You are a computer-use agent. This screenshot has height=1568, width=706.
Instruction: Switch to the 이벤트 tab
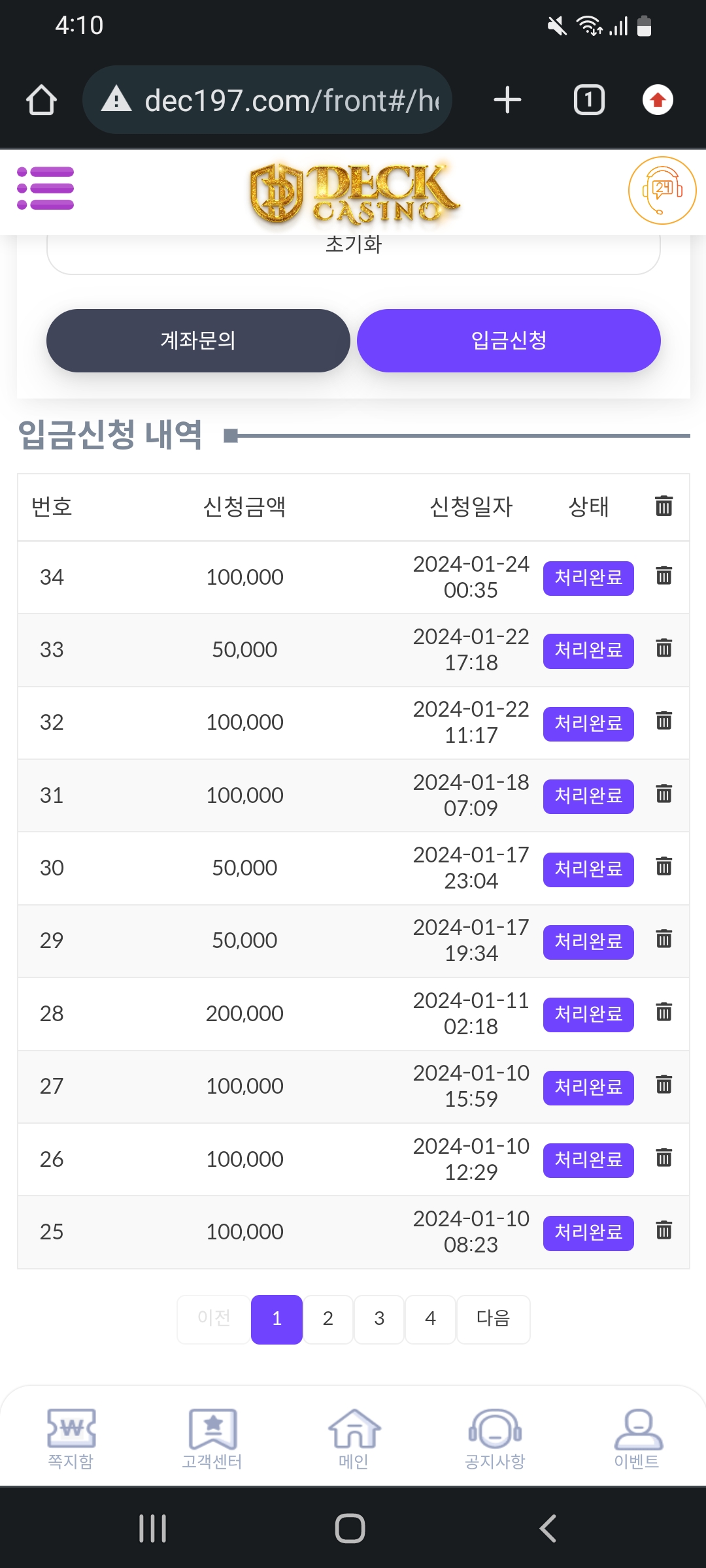(x=637, y=1439)
